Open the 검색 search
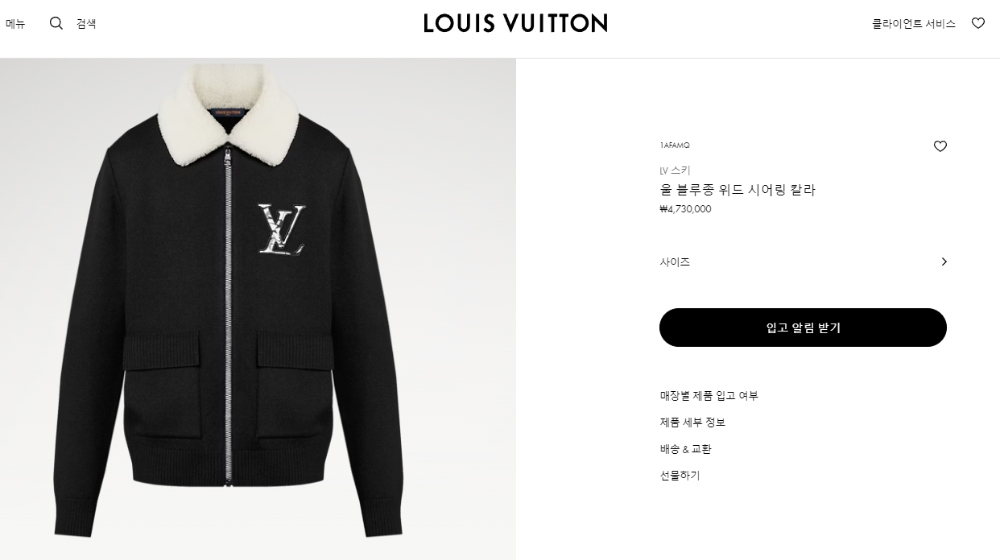The height and width of the screenshot is (560, 1000). click(x=72, y=23)
